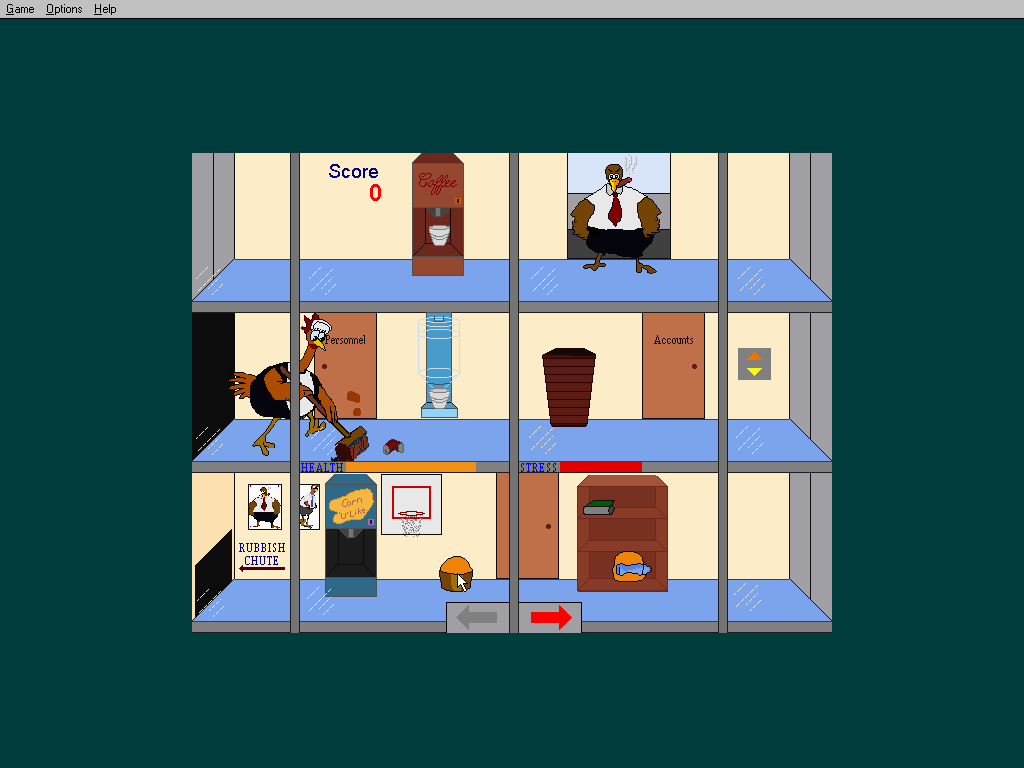Use the Coffee machine

[x=438, y=214]
